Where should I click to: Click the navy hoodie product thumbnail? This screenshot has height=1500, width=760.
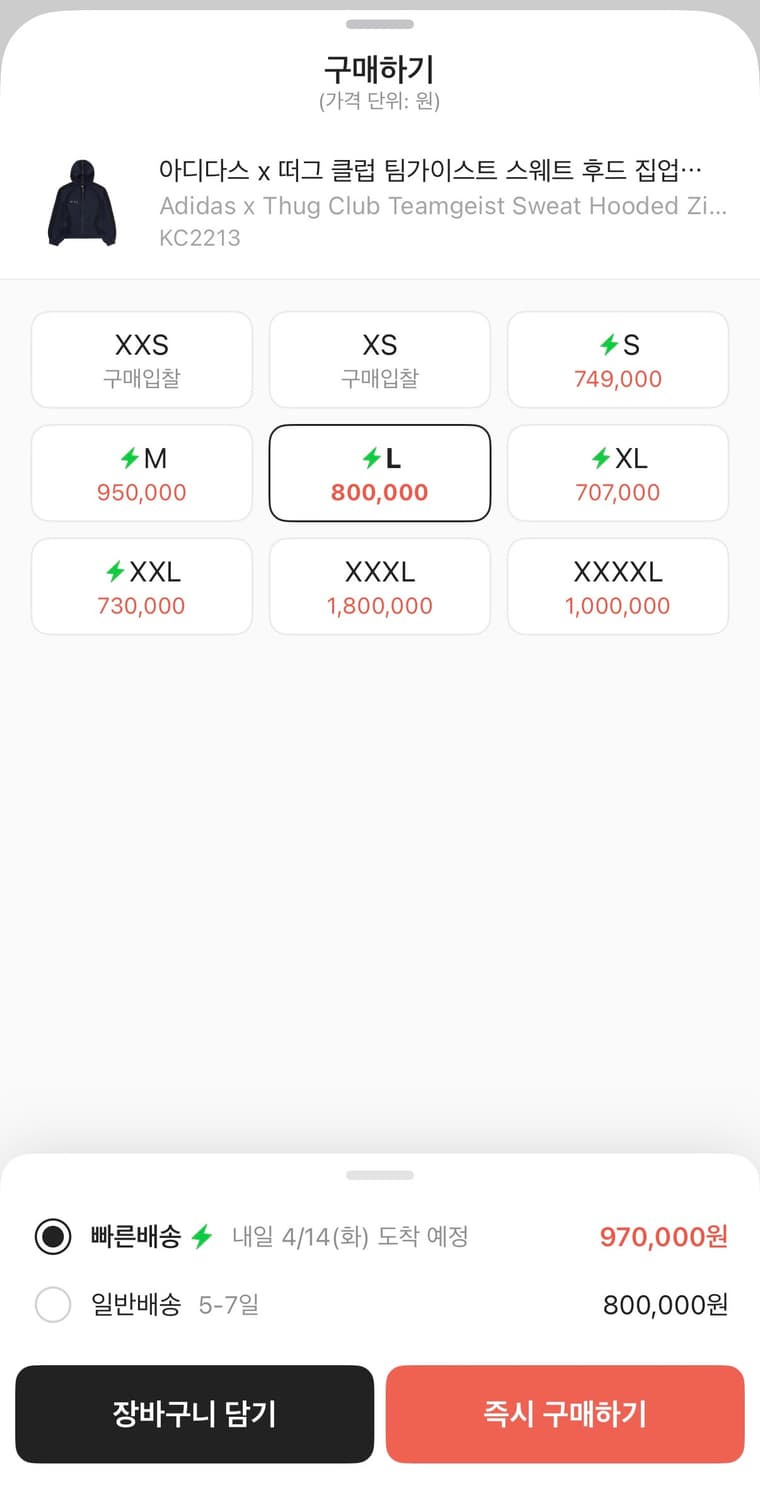(x=80, y=200)
